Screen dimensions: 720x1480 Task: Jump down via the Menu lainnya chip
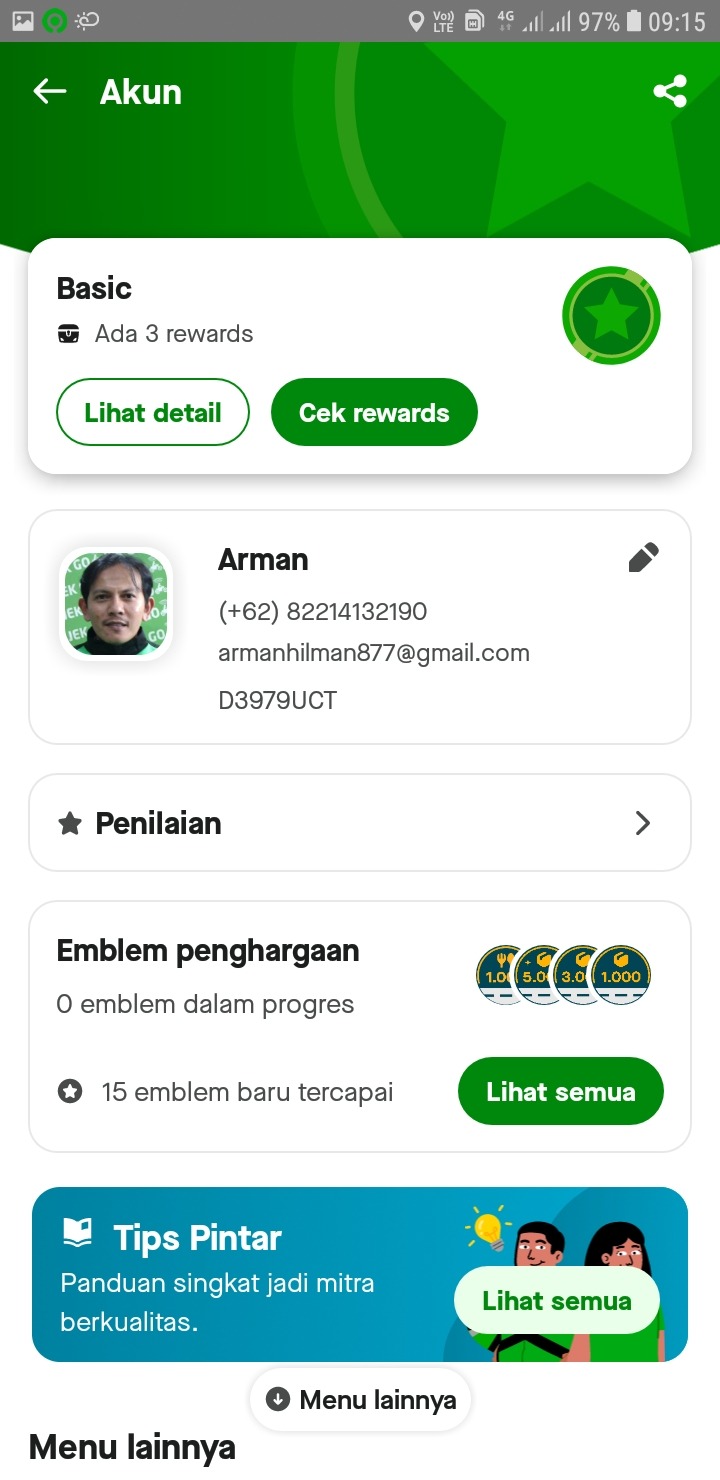click(x=361, y=1399)
